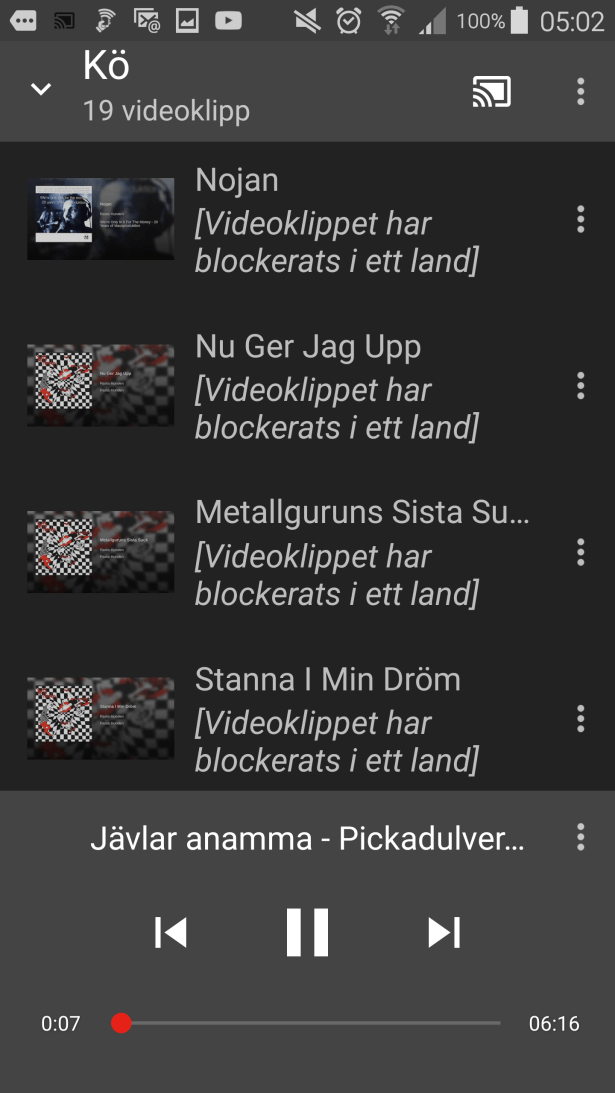The height and width of the screenshot is (1093, 615).
Task: Open the cast to device icon
Action: point(491,91)
